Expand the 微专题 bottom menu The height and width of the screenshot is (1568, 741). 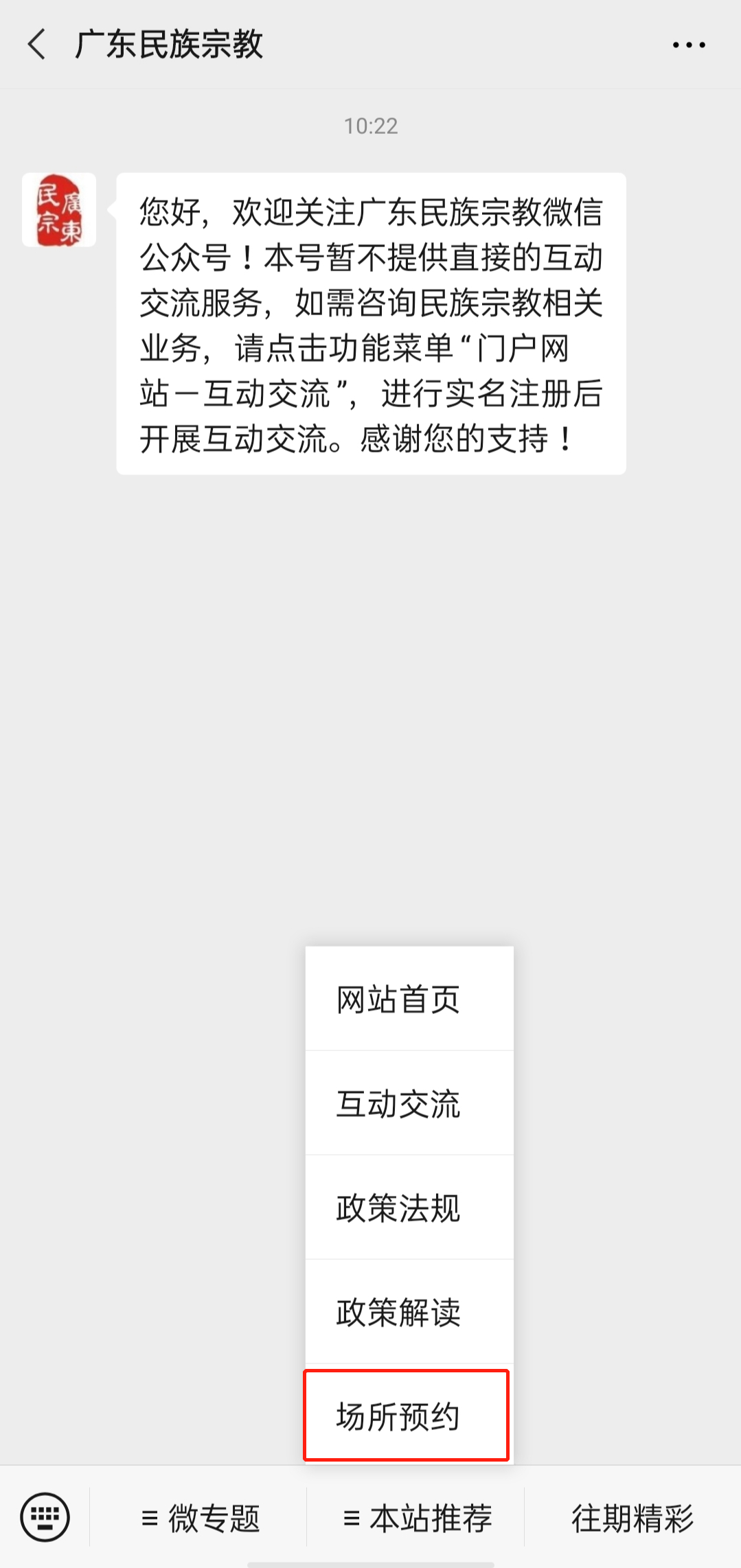coord(200,1518)
